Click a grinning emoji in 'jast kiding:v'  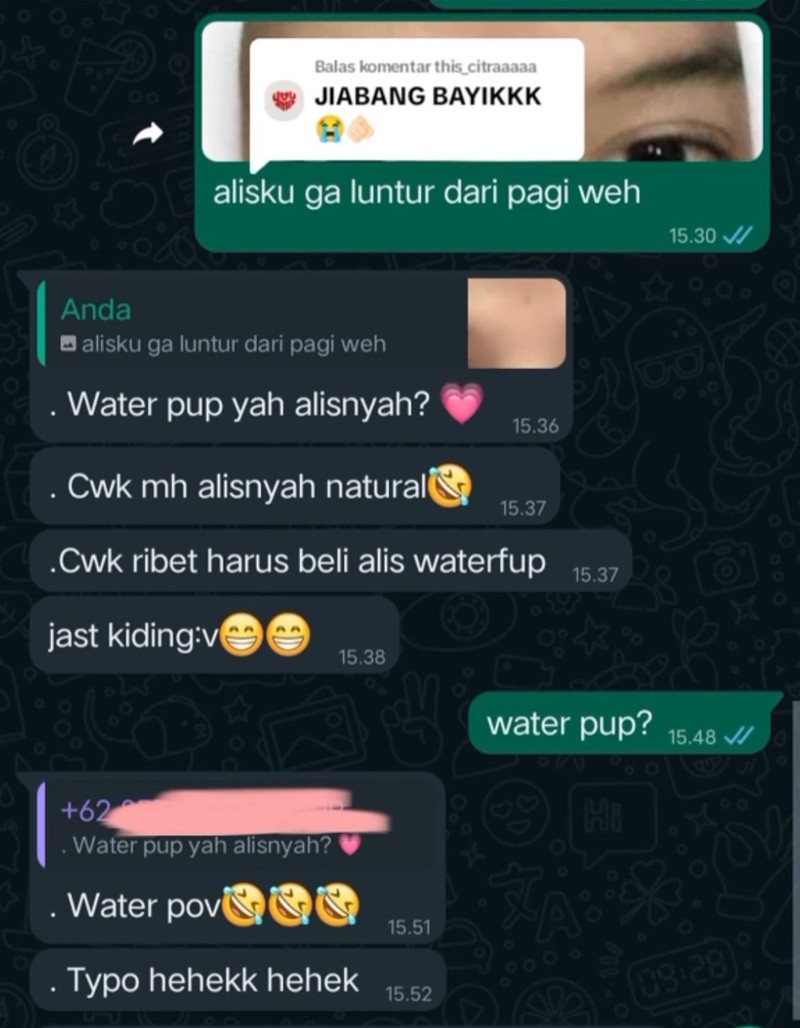240,632
